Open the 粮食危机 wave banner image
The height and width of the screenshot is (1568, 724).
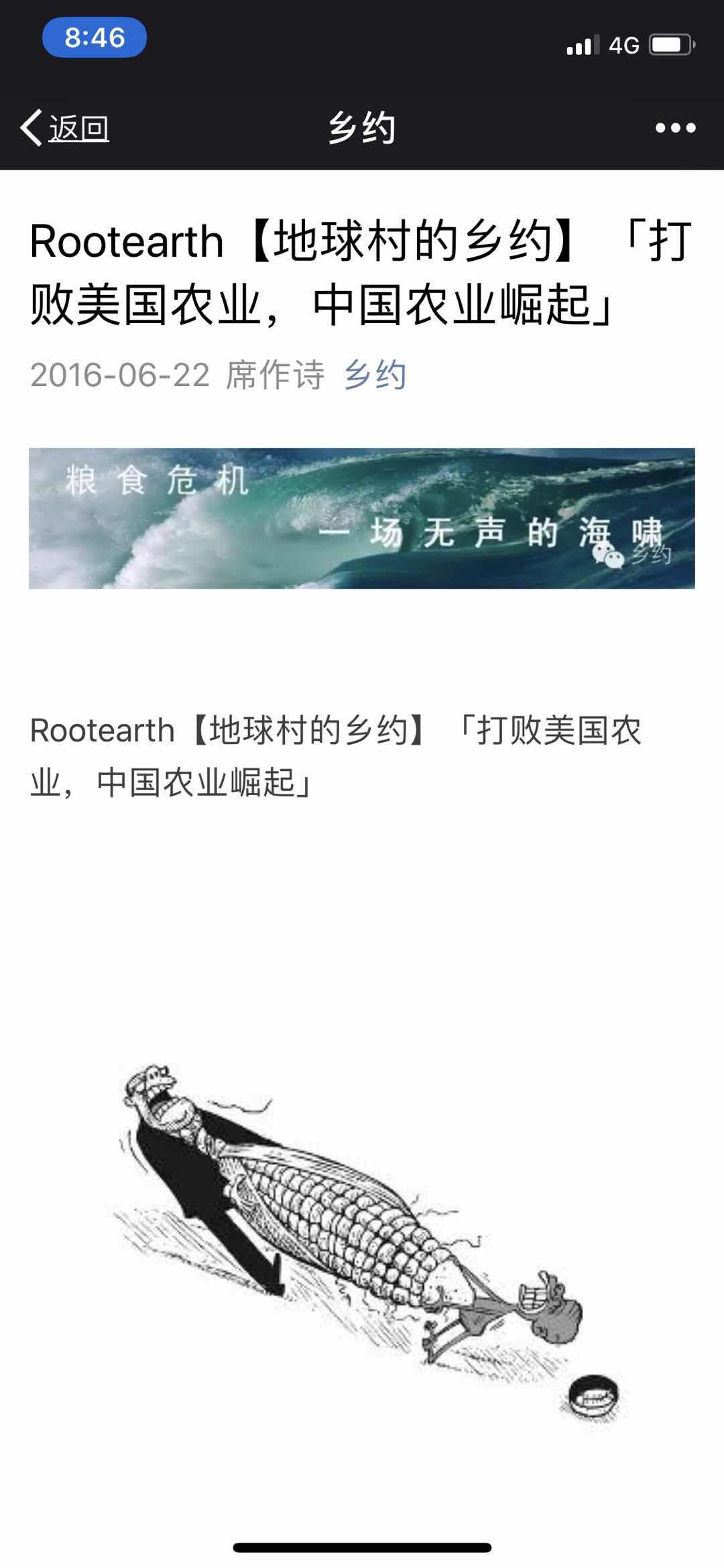(x=361, y=518)
